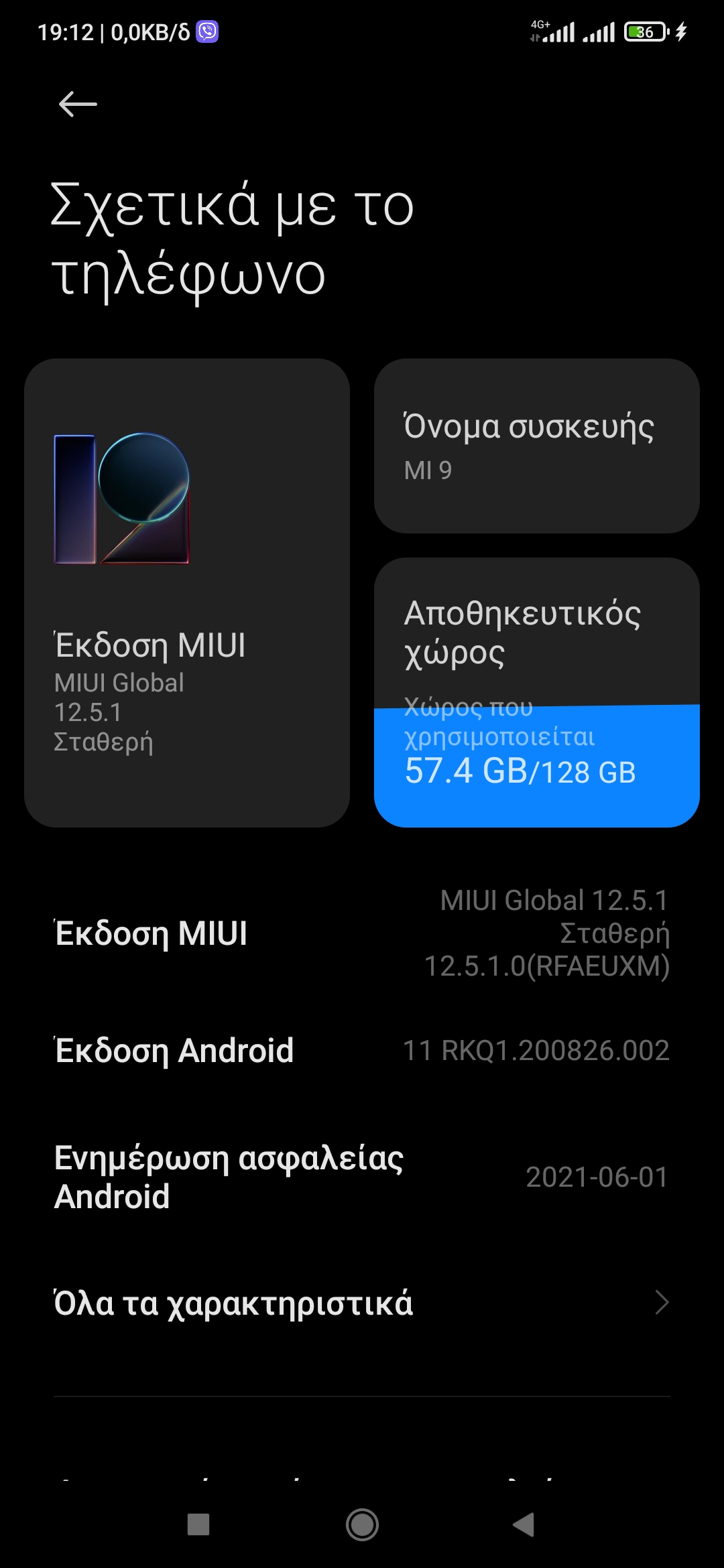Image resolution: width=724 pixels, height=1568 pixels.
Task: Open the Αποθηκευτικός χώρος storage card
Action: coord(536,692)
